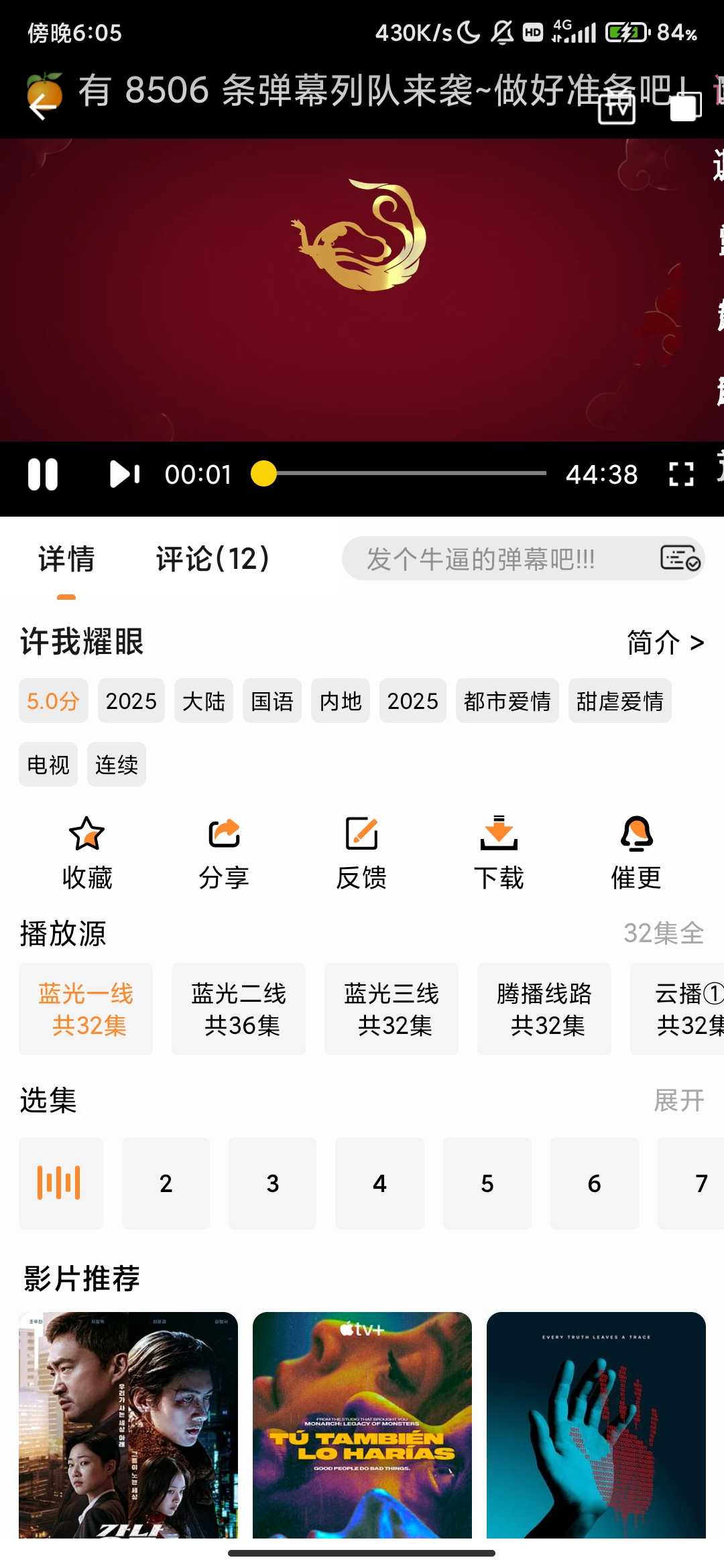This screenshot has height=1568, width=724.
Task: Select source 蓝光二线 共36集
Action: point(239,1009)
